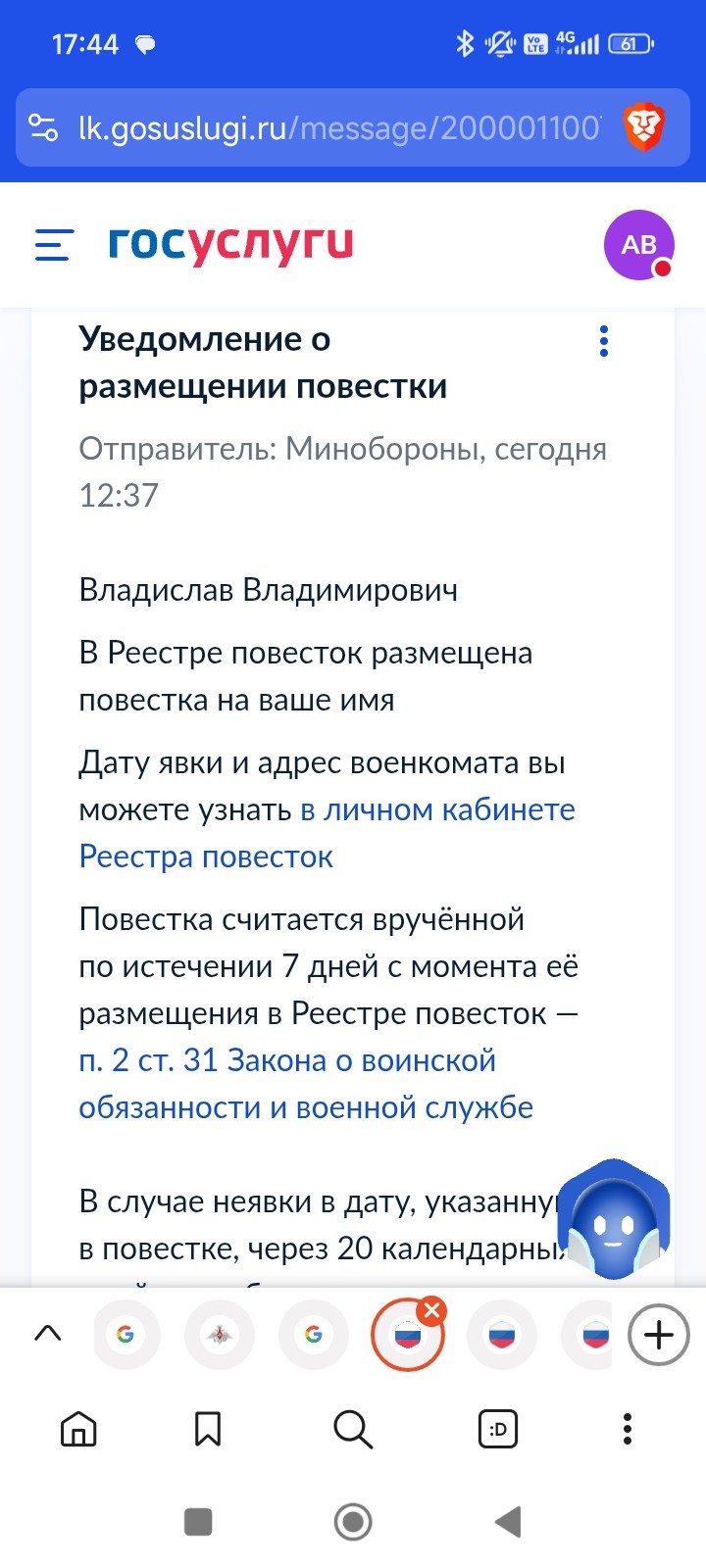This screenshot has height=1568, width=706.
Task: Close the currently active tab
Action: 431,1311
